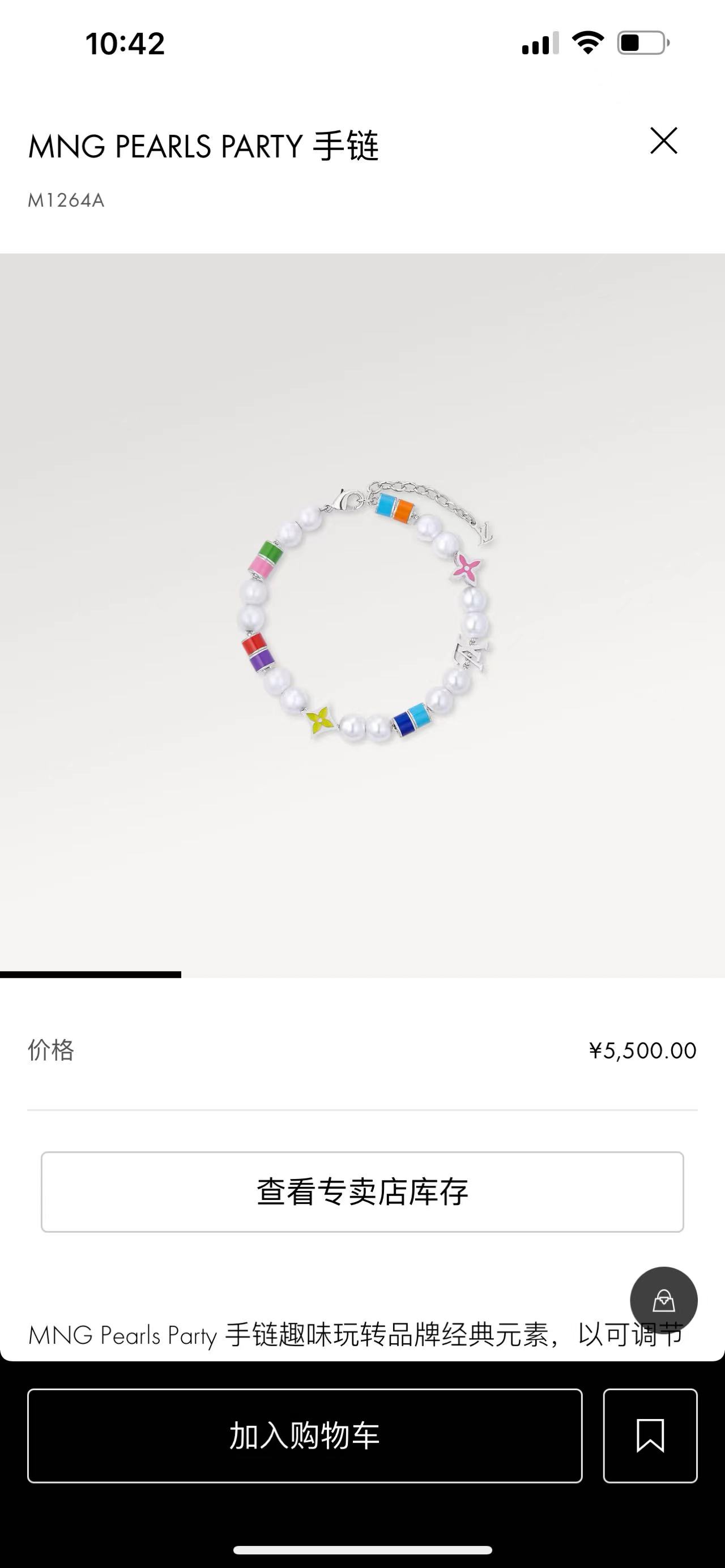Tap the cellular signal bars indicator
Viewport: 725px width, 1568px height.
click(540, 42)
